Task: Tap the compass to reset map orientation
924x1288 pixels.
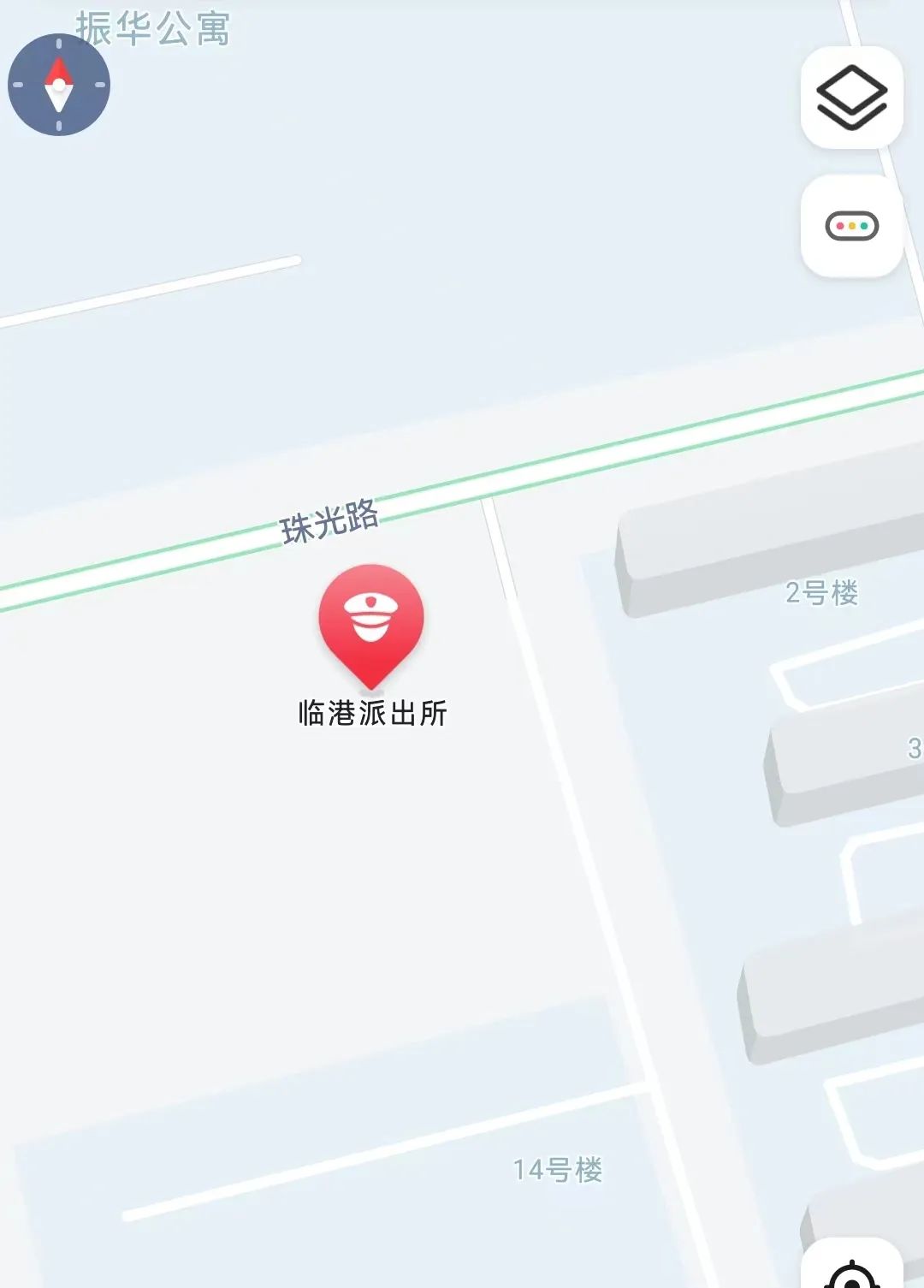Action: [59, 85]
